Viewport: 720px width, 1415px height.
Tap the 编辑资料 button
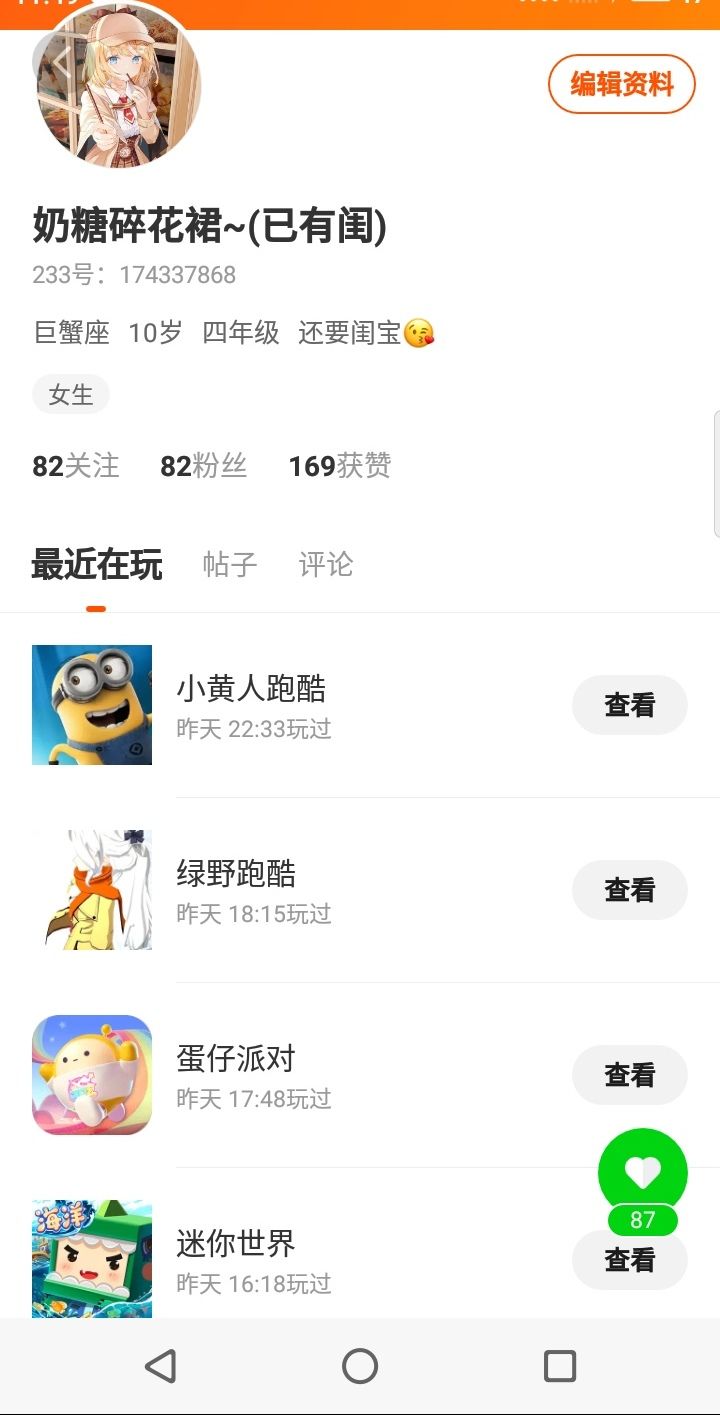[x=621, y=85]
